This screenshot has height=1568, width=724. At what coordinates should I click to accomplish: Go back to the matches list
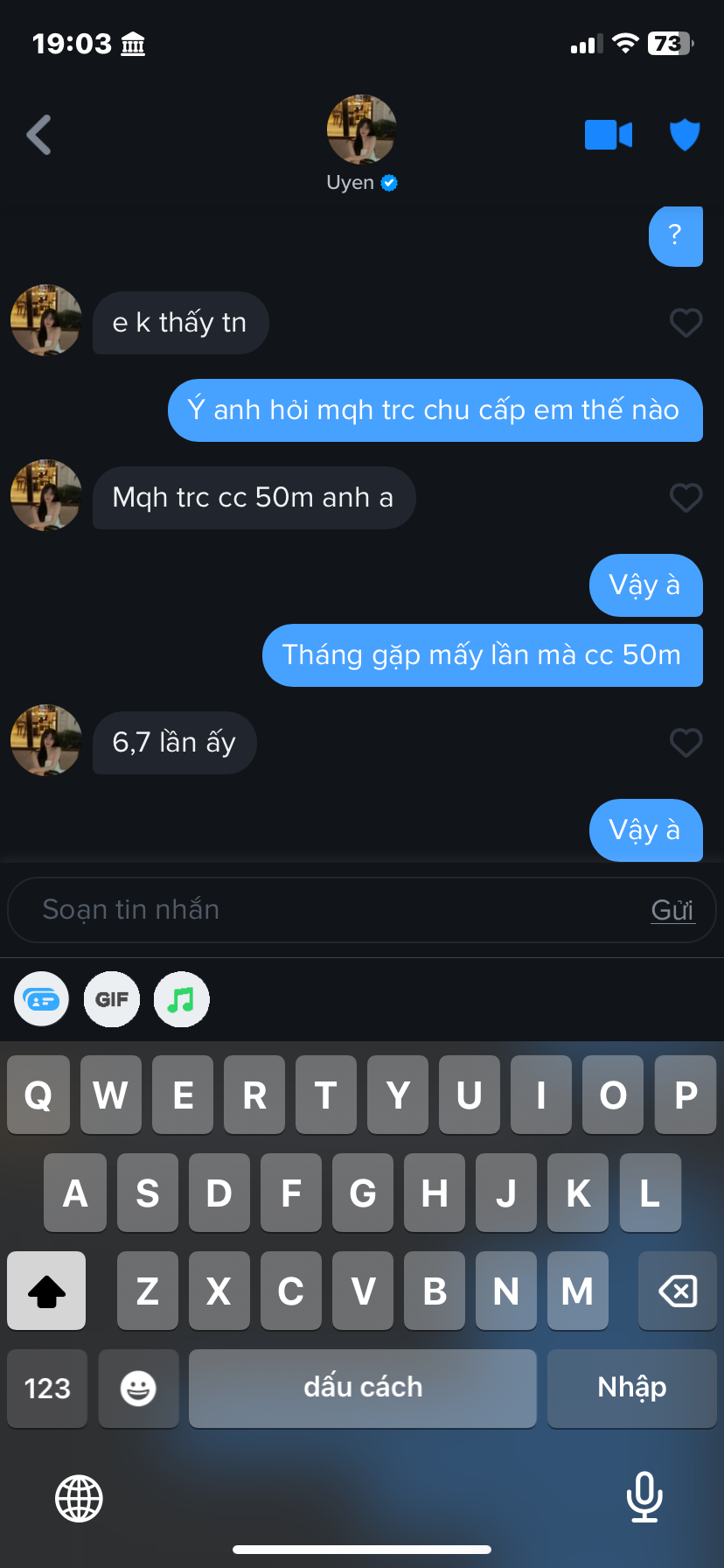point(39,136)
